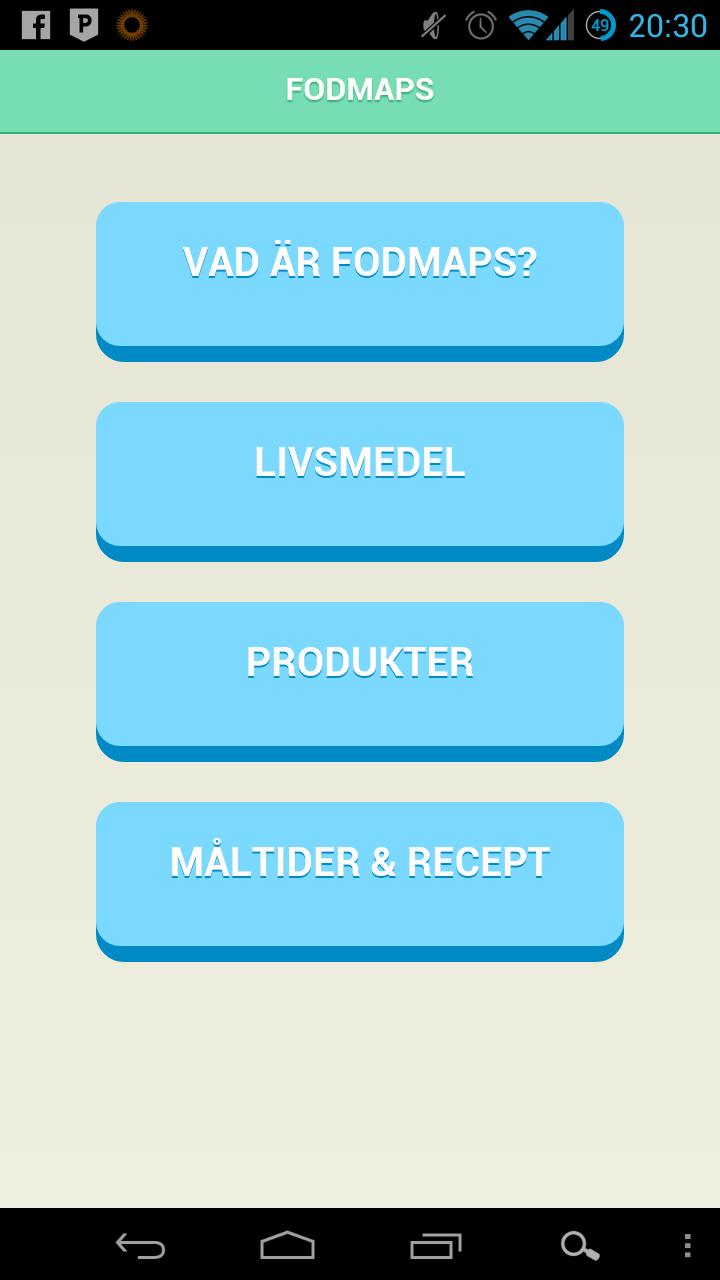Go back with the system back button
Screen dimensions: 720x1280
point(140,1245)
